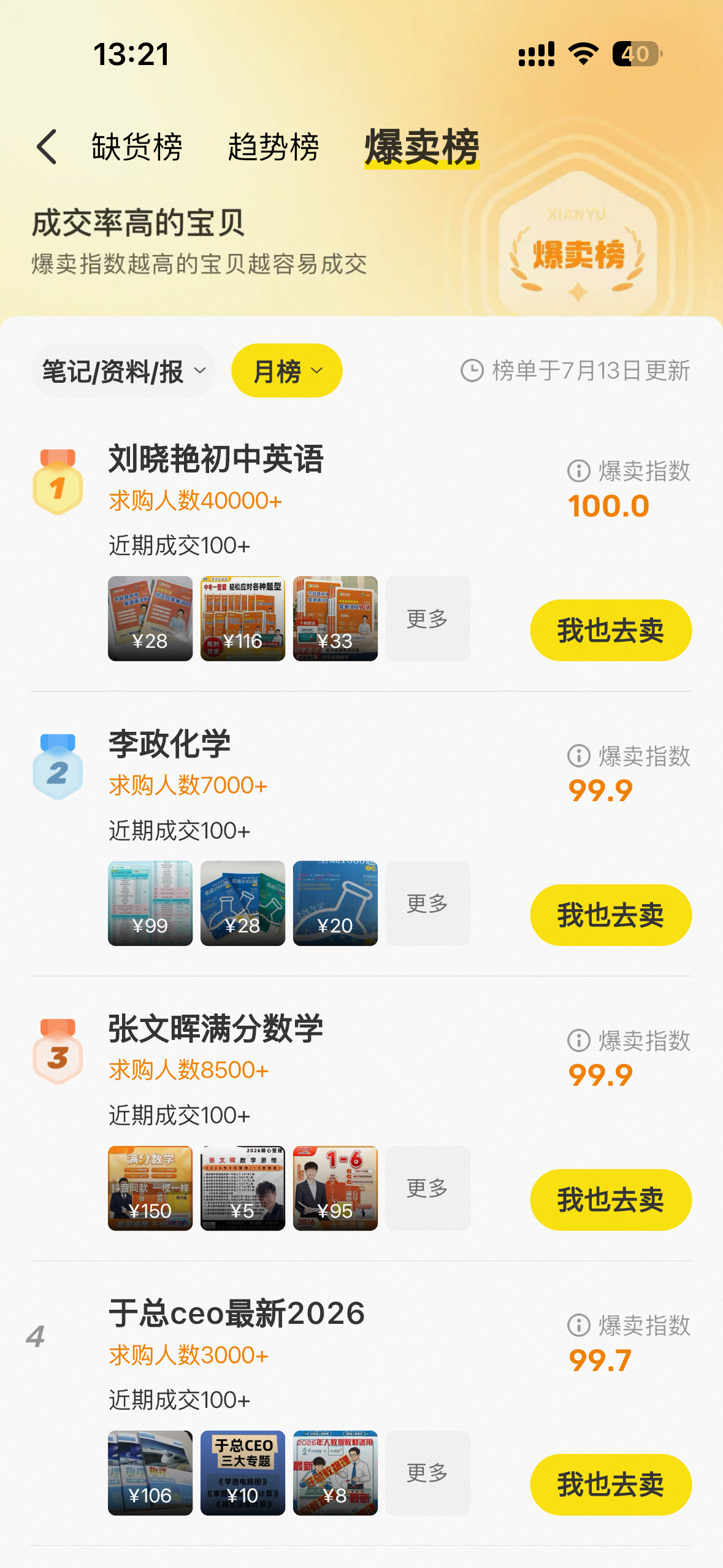The width and height of the screenshot is (723, 1568).
Task: Open the ¥33 item under 刘晓艳初中英语
Action: click(335, 618)
